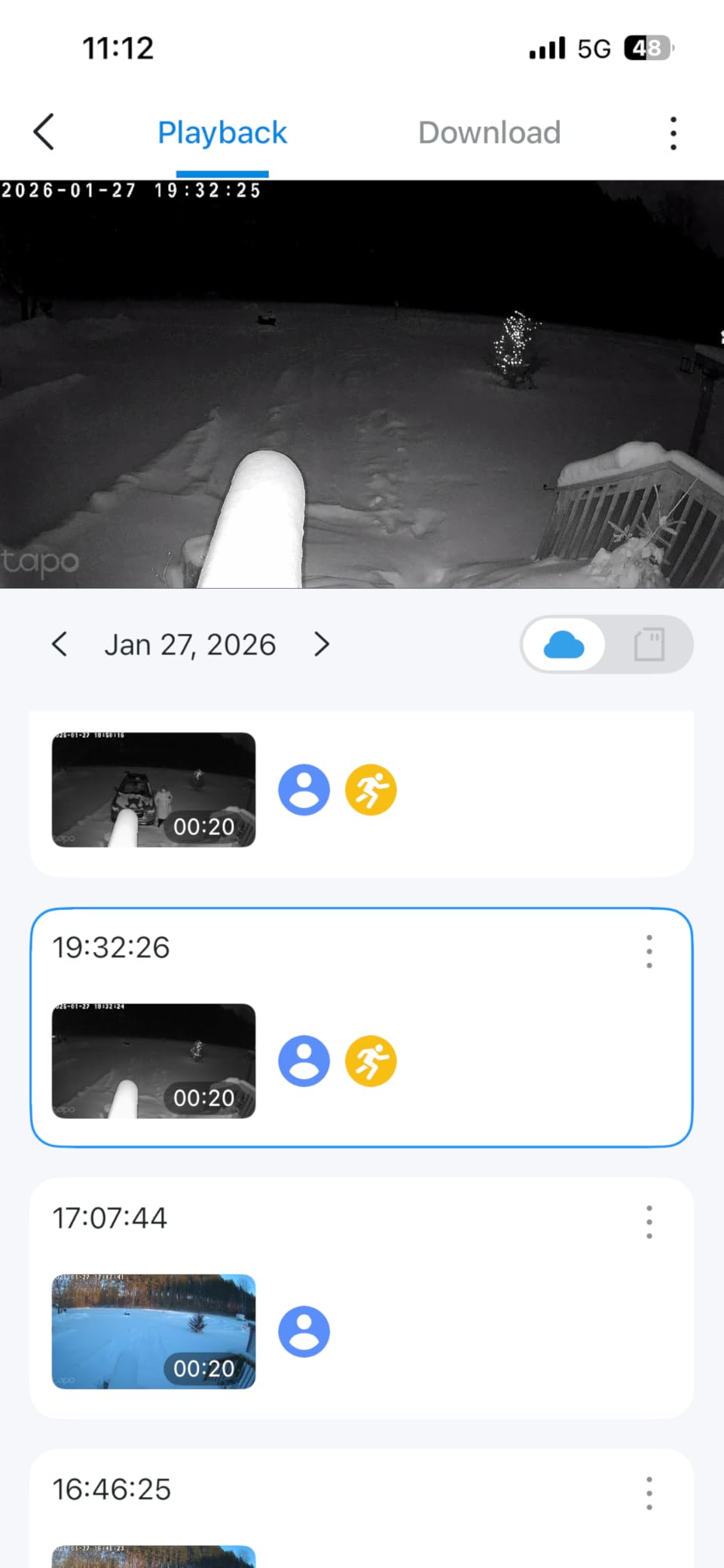
Task: Open the top-right overflow menu
Action: (x=673, y=133)
